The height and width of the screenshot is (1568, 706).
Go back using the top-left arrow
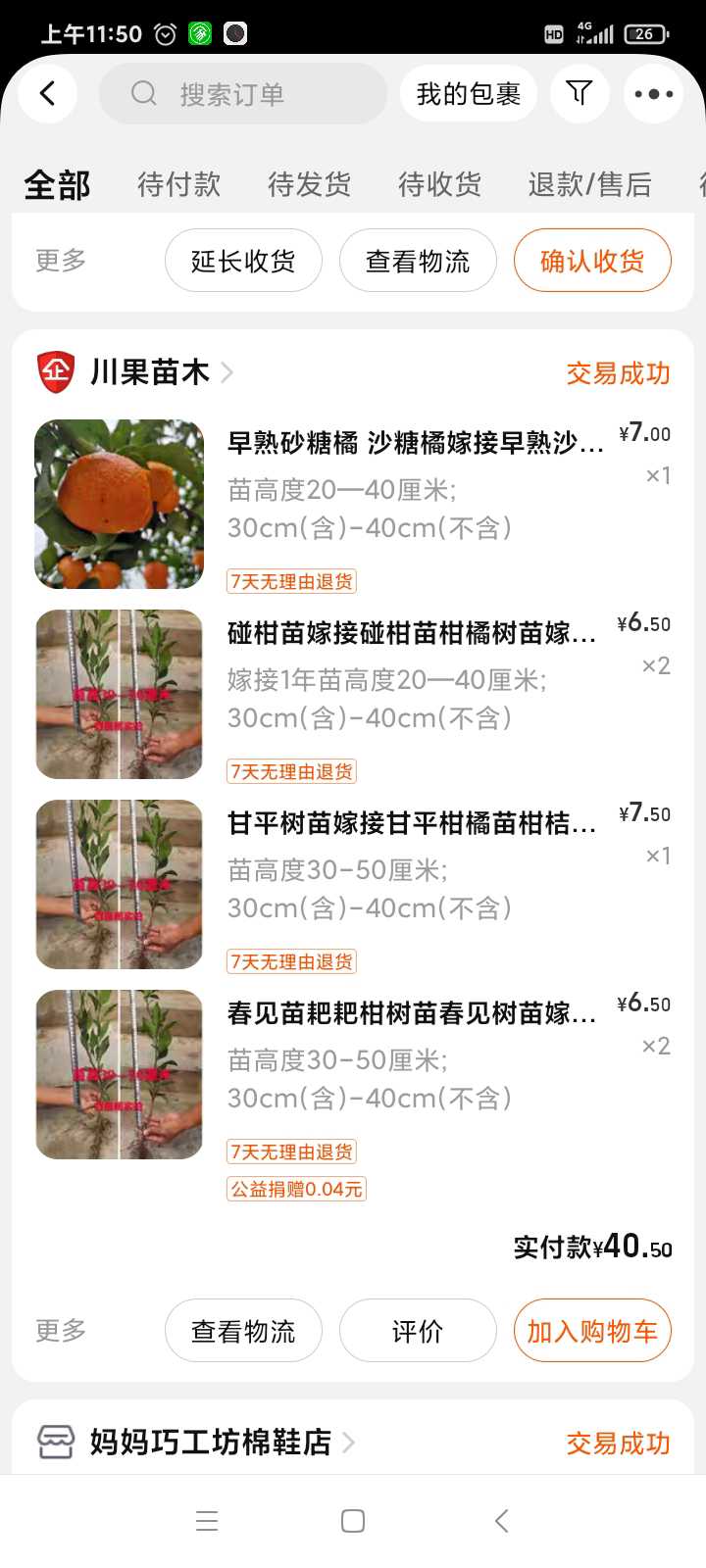click(x=47, y=93)
